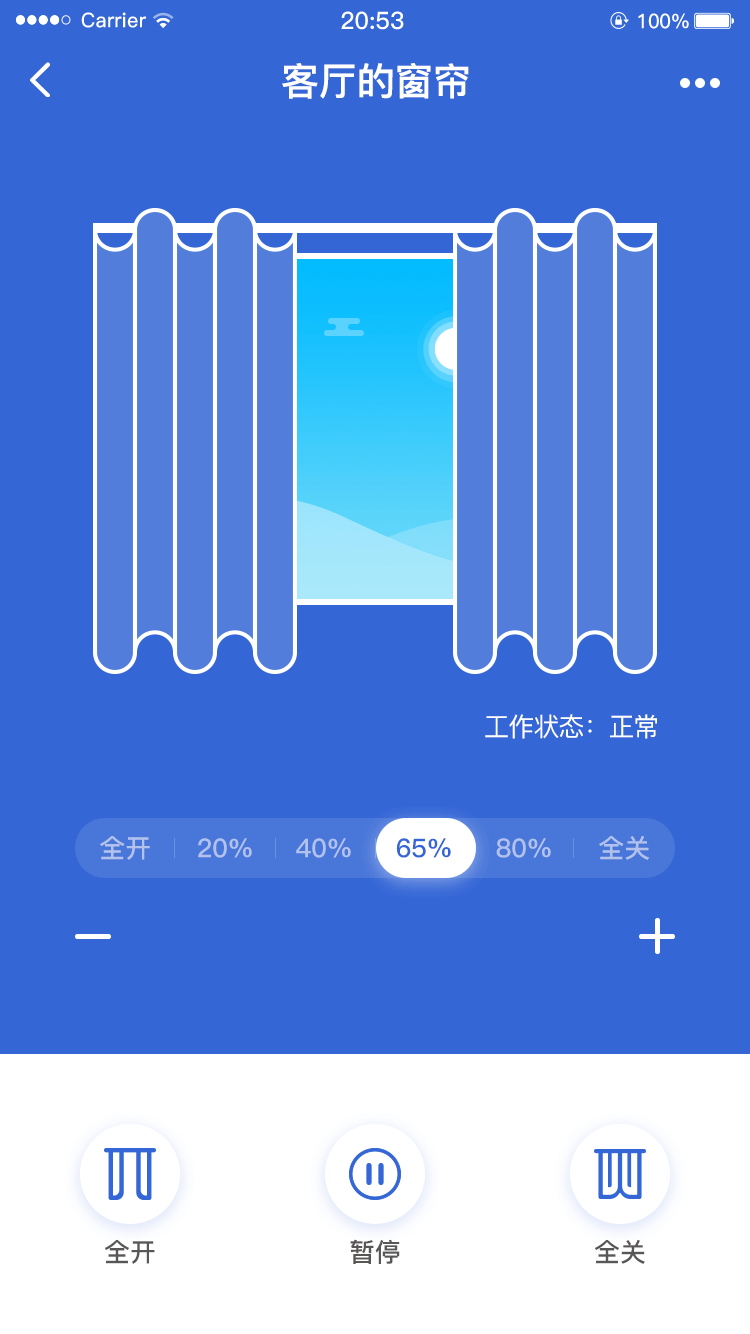This screenshot has width=750, height=1334.
Task: Pause the curtain with 暂停 button
Action: tap(375, 1174)
